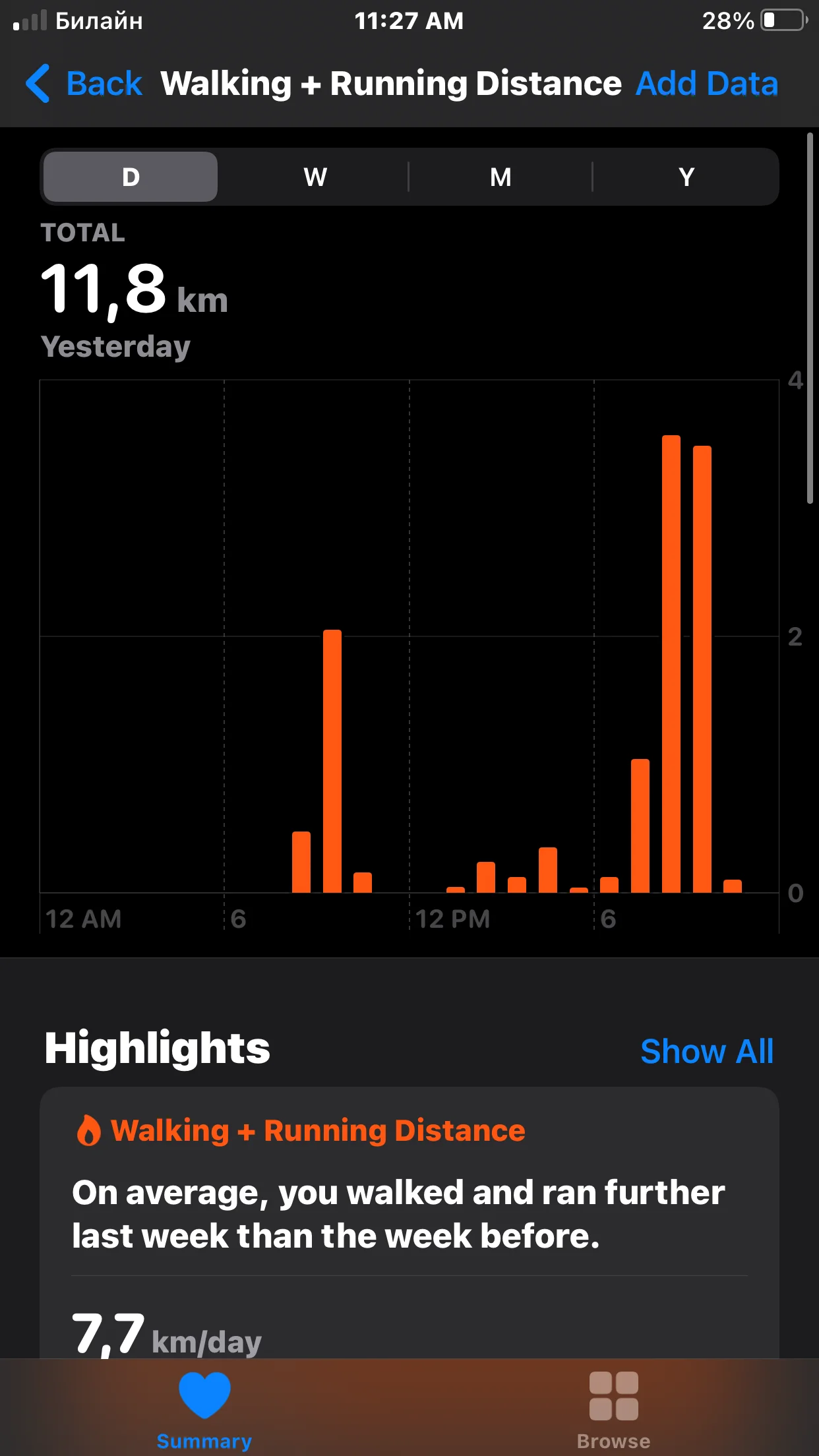Viewport: 819px width, 1456px height.
Task: Show all highlights
Action: (x=706, y=1051)
